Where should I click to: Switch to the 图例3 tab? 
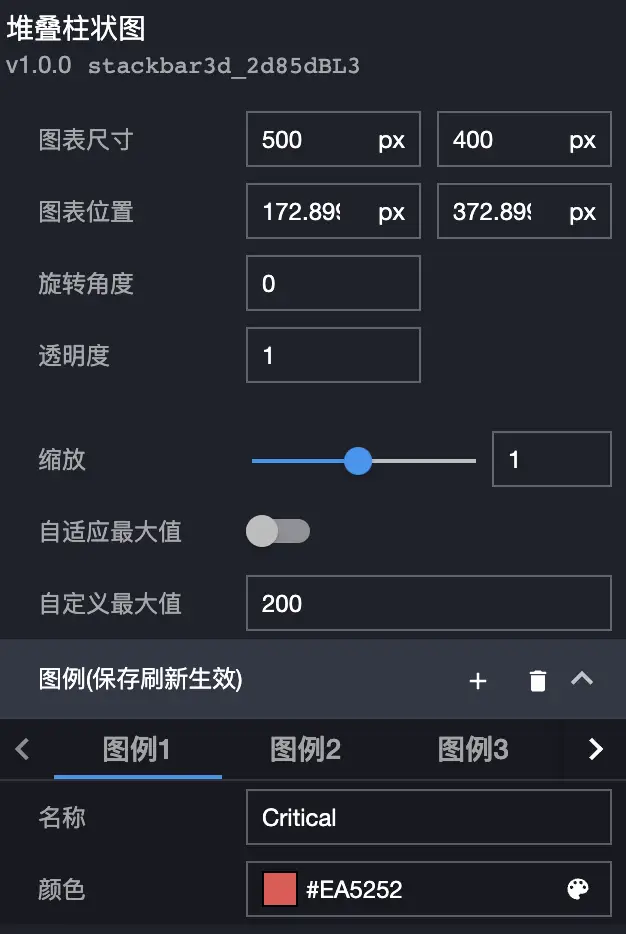click(473, 749)
